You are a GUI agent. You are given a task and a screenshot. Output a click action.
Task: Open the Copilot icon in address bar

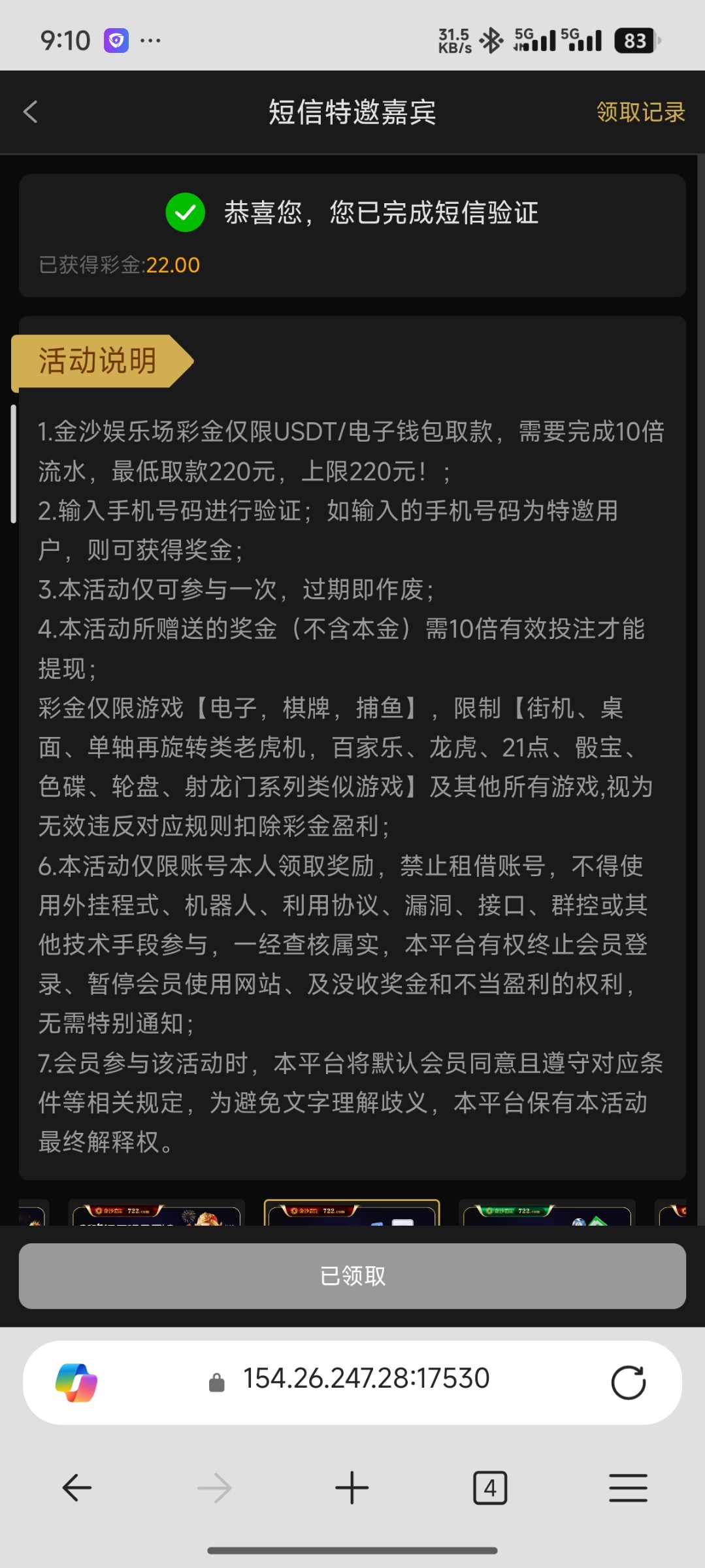(x=76, y=1382)
